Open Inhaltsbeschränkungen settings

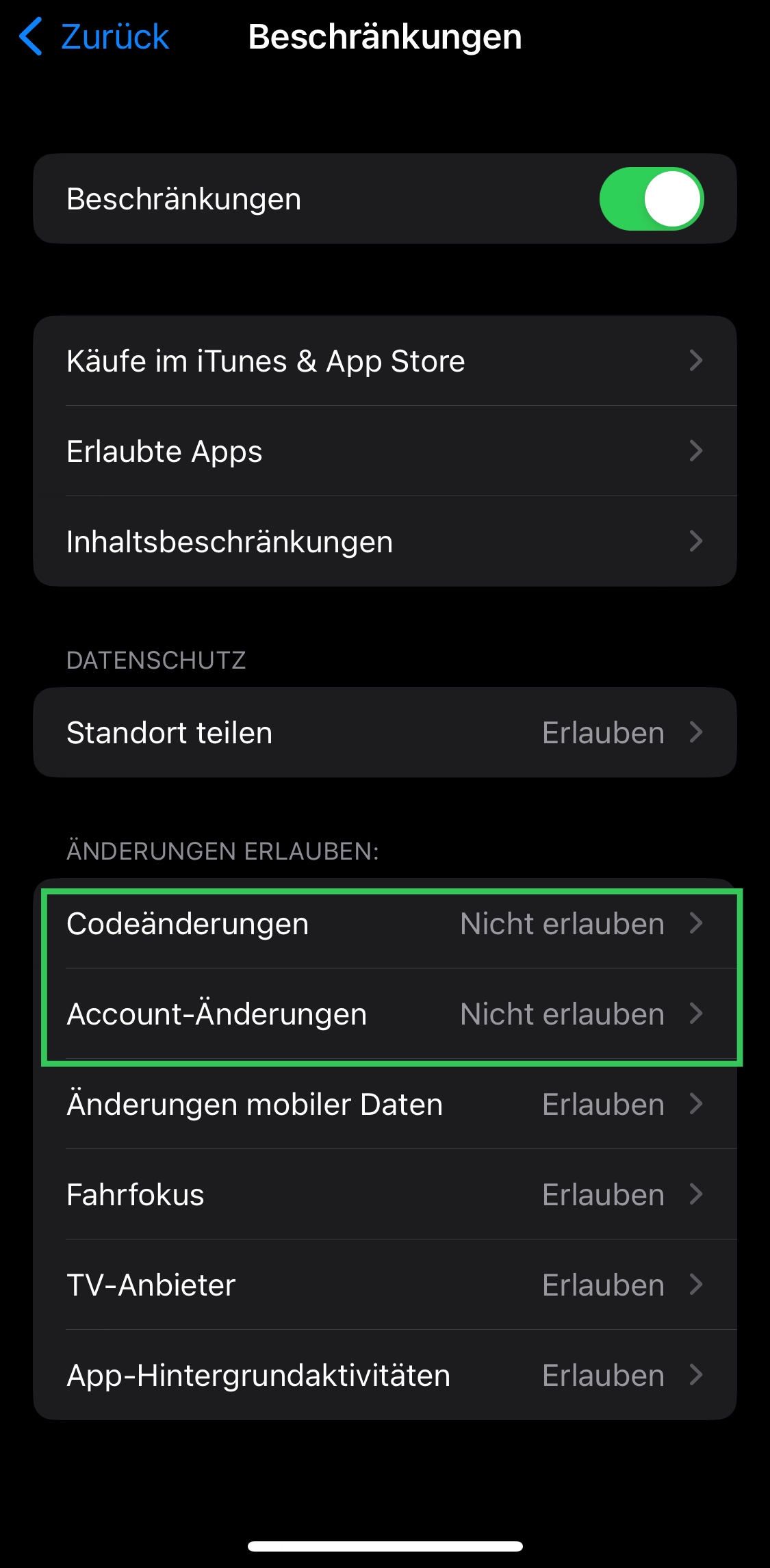pyautogui.click(x=385, y=541)
